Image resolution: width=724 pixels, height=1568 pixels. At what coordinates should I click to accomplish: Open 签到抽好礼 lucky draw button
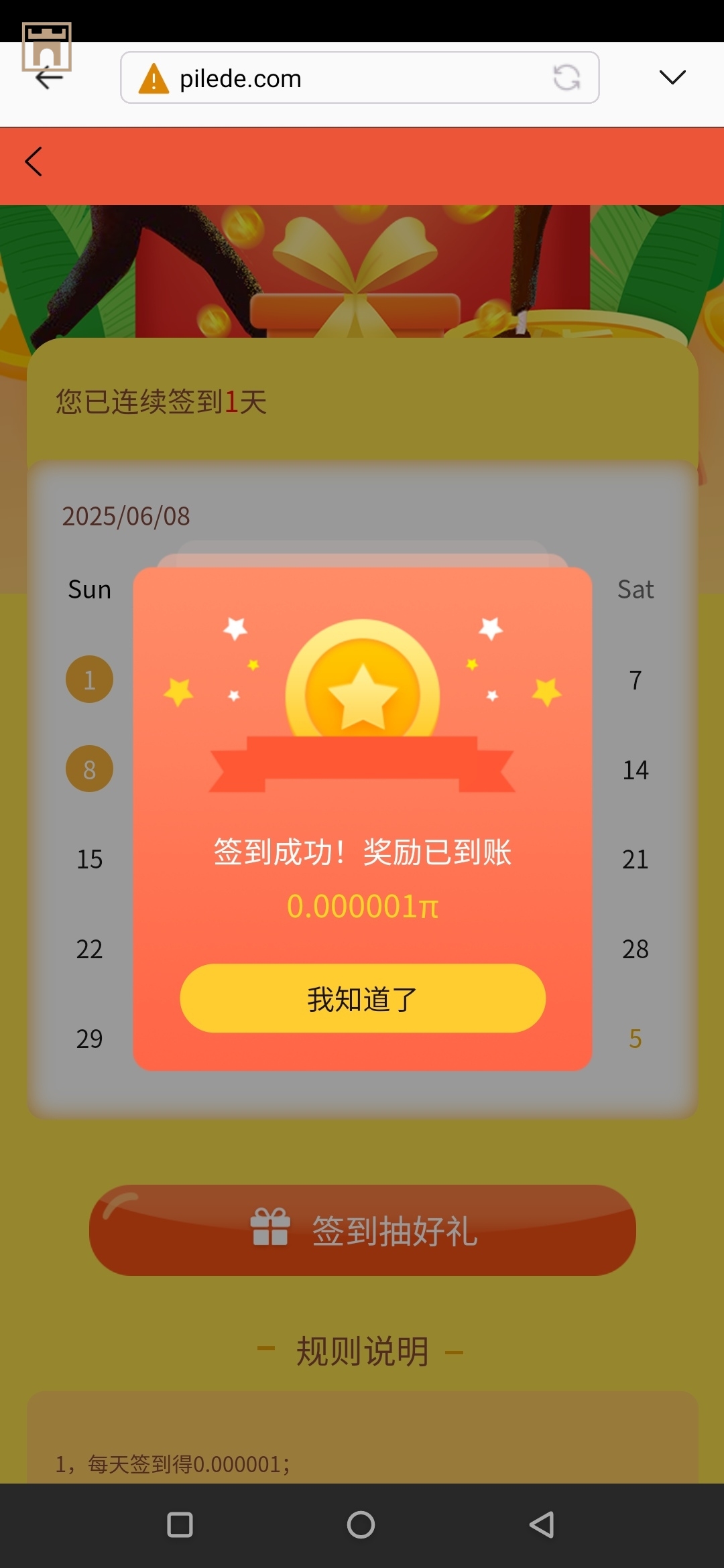362,1230
